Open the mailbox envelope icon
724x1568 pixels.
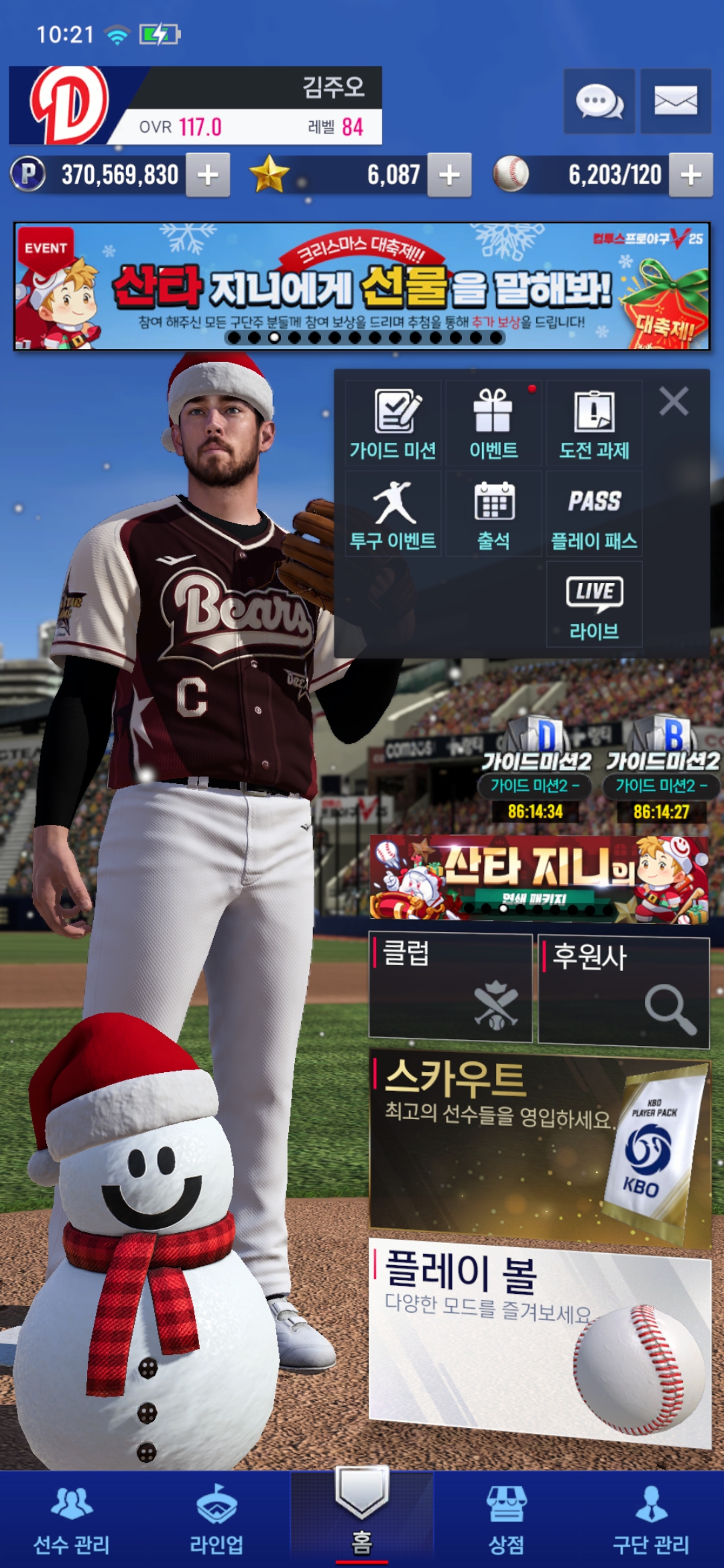[675, 101]
